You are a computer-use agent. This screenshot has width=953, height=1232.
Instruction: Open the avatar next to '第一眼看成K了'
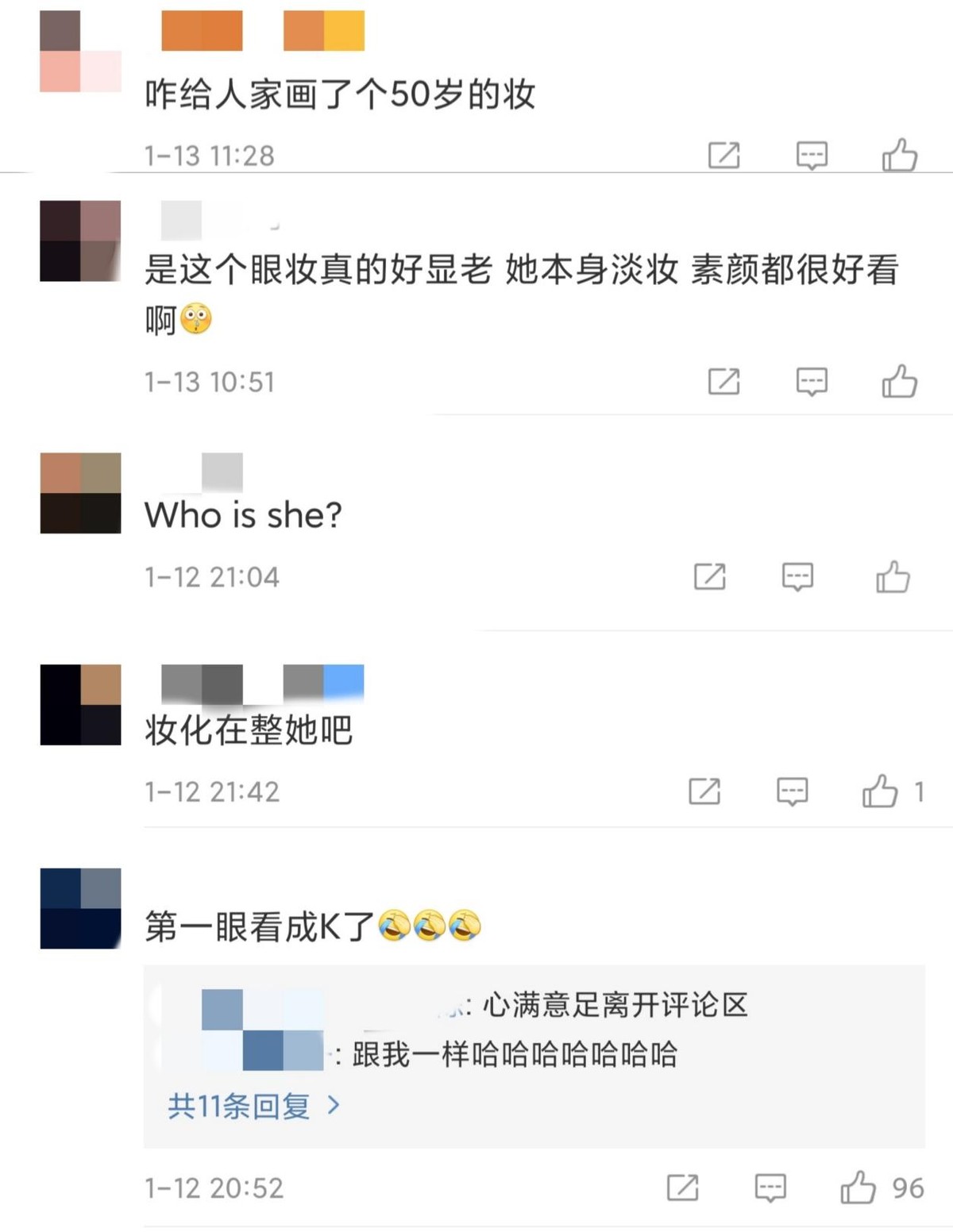[x=80, y=908]
